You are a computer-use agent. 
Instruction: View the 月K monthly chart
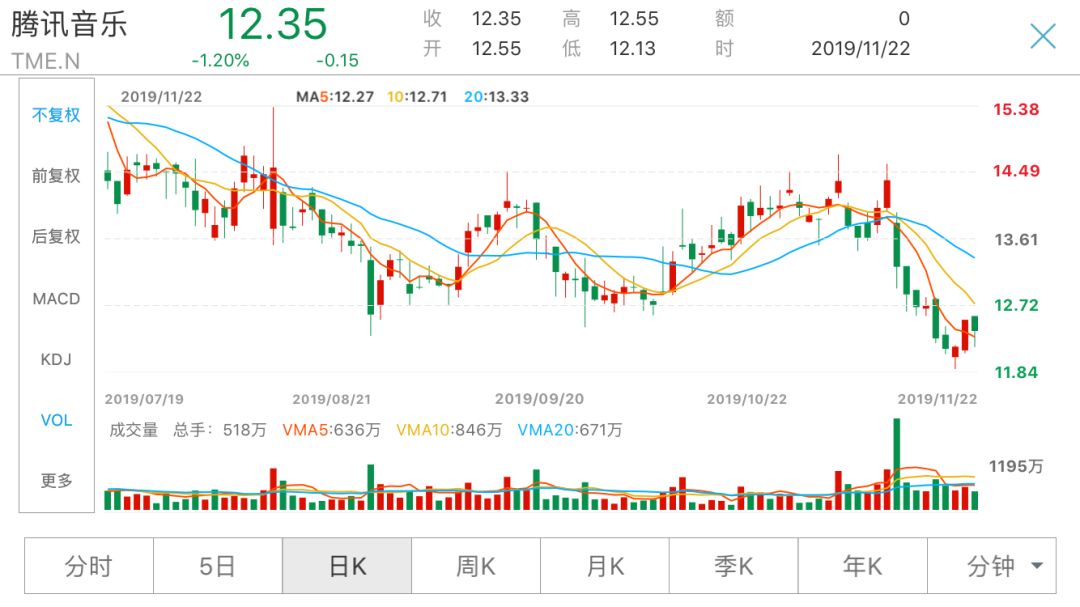click(x=605, y=567)
